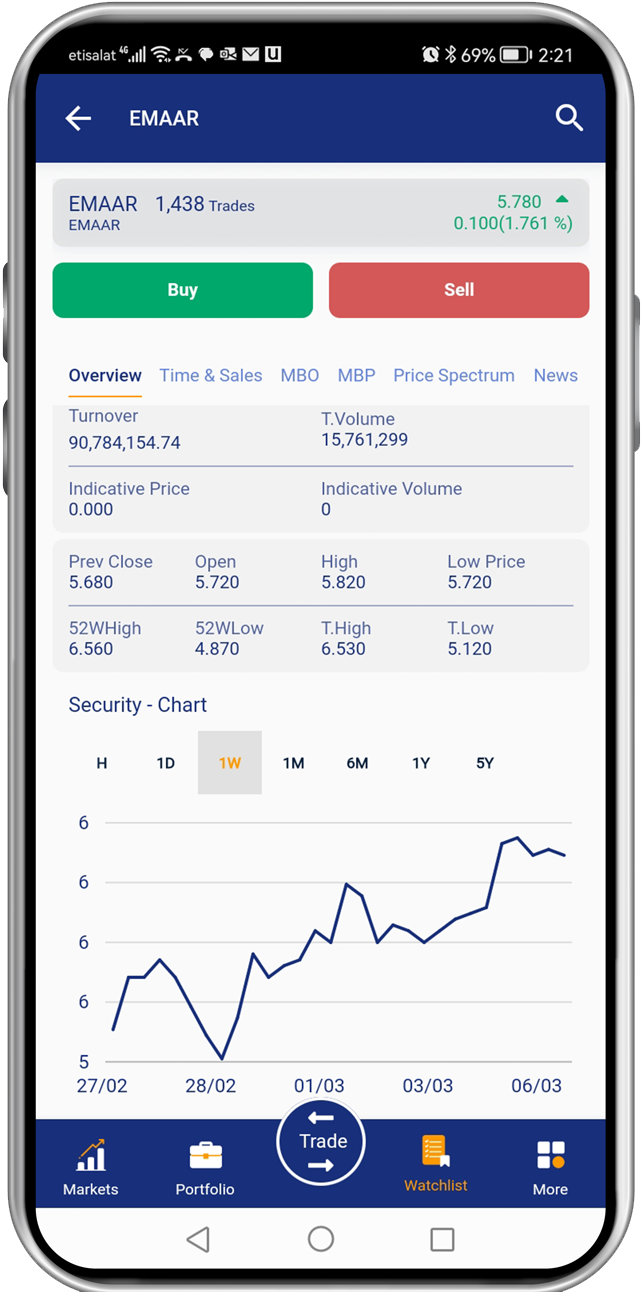Image resolution: width=642 pixels, height=1292 pixels.
Task: Select the H chart range
Action: pos(102,763)
